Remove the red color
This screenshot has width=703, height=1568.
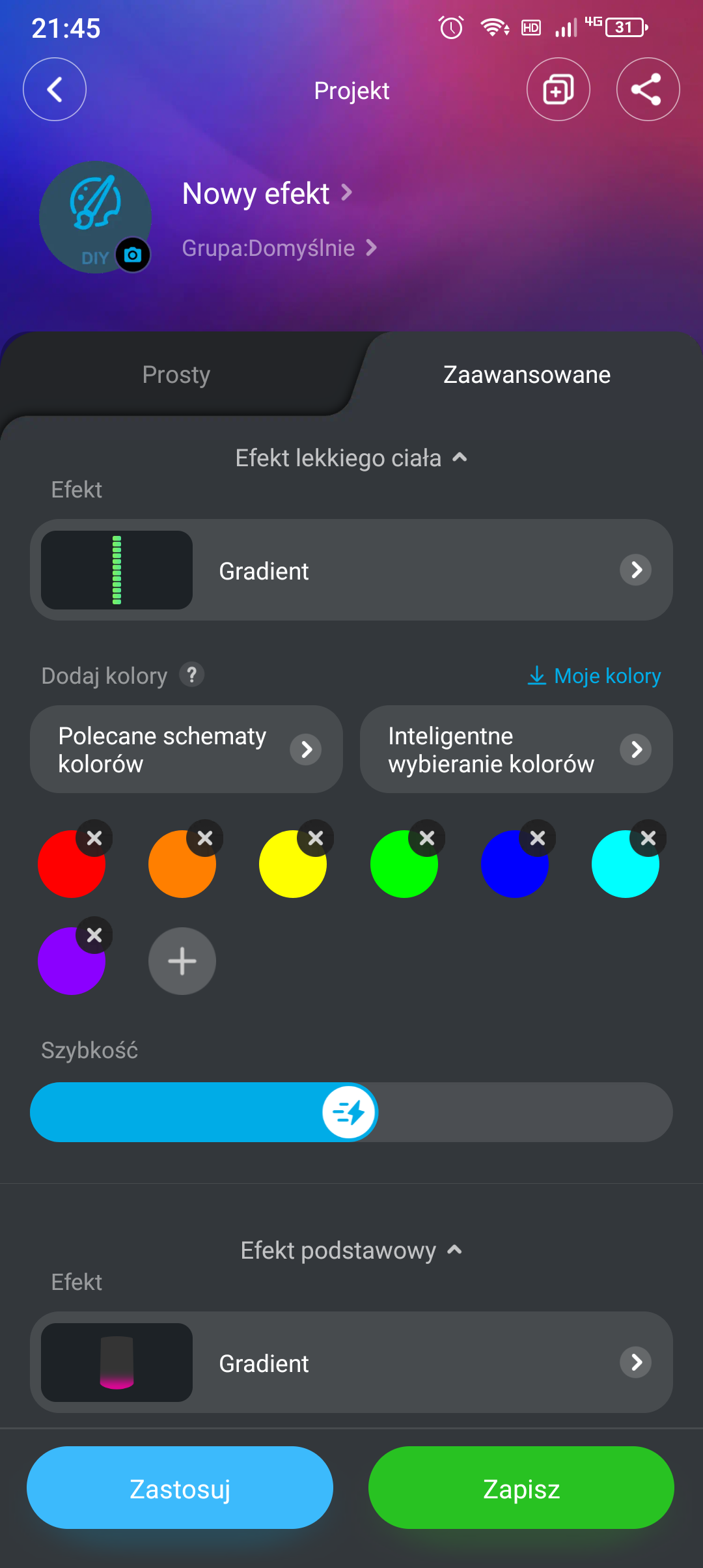[x=94, y=838]
